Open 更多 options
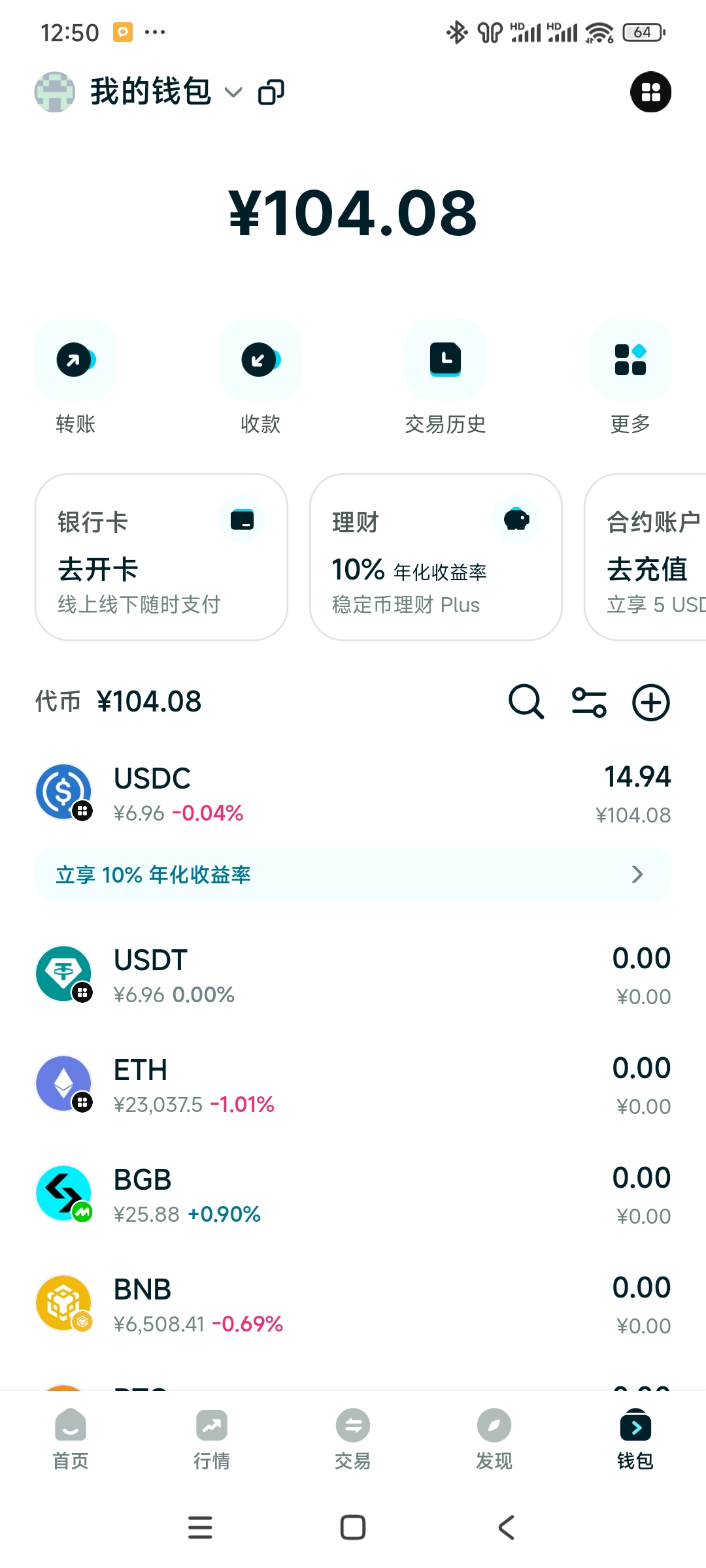 coord(630,361)
